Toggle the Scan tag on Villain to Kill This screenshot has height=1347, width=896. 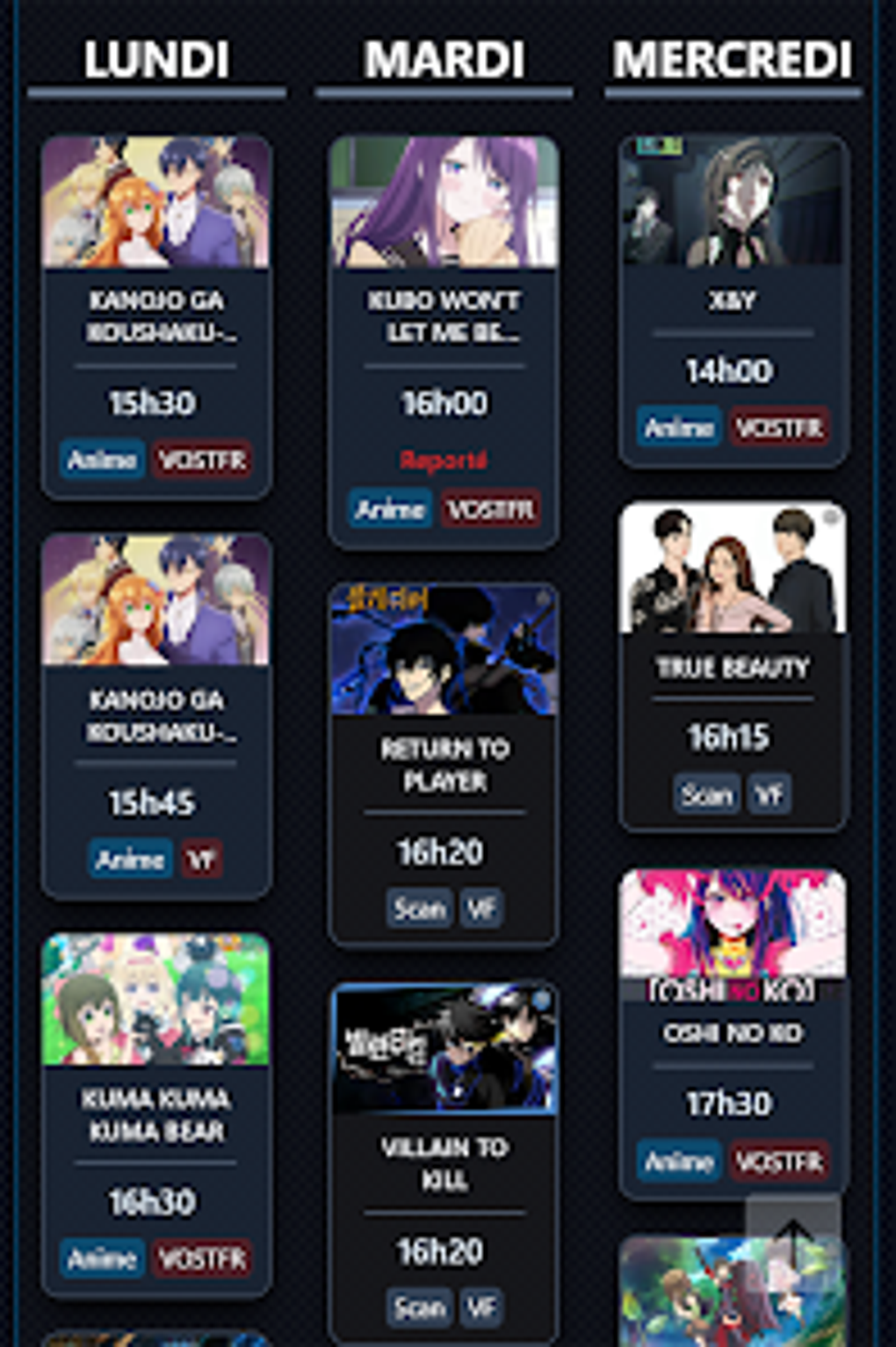(420, 1307)
